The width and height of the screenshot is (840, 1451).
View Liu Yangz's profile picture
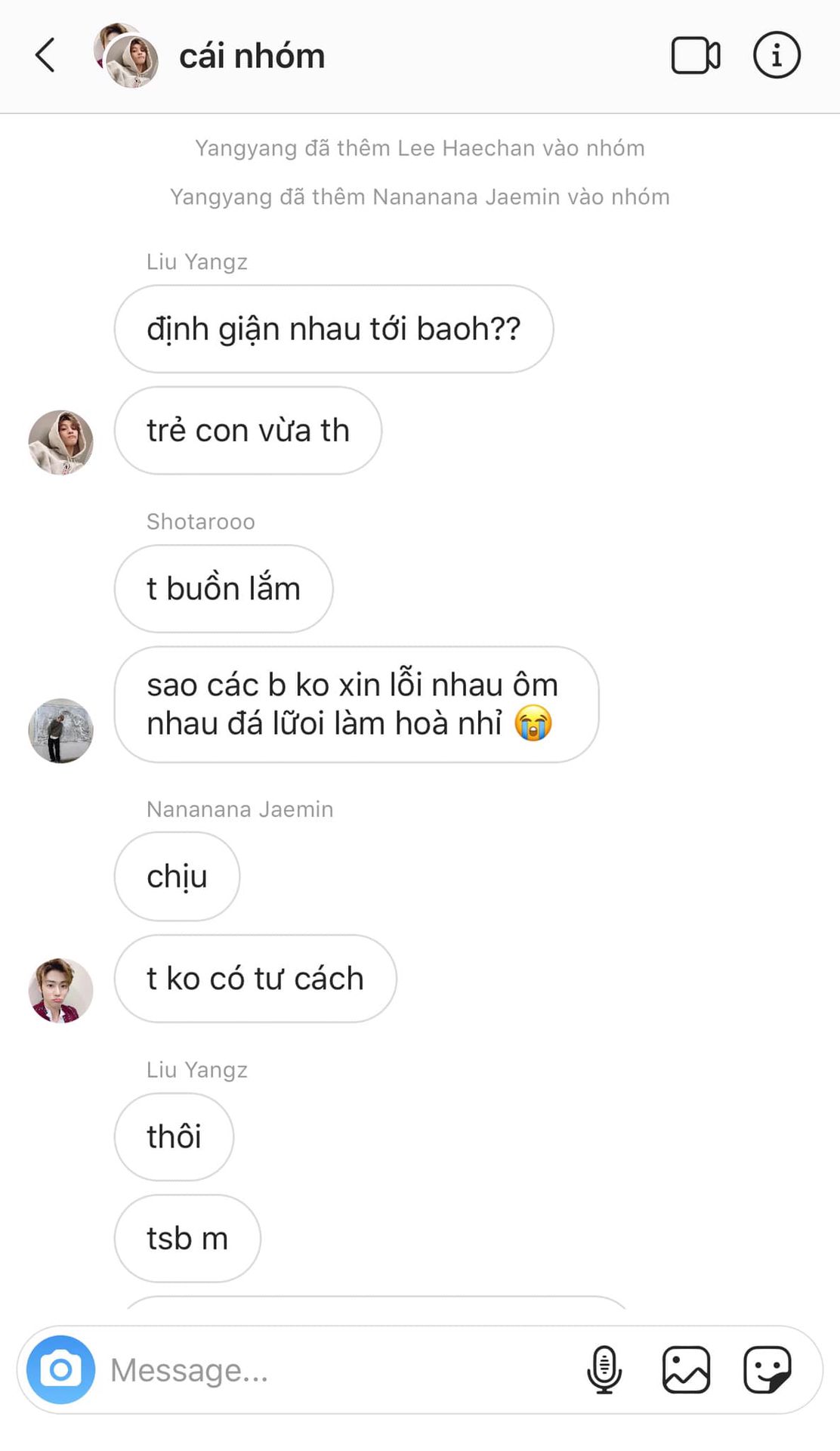point(61,443)
